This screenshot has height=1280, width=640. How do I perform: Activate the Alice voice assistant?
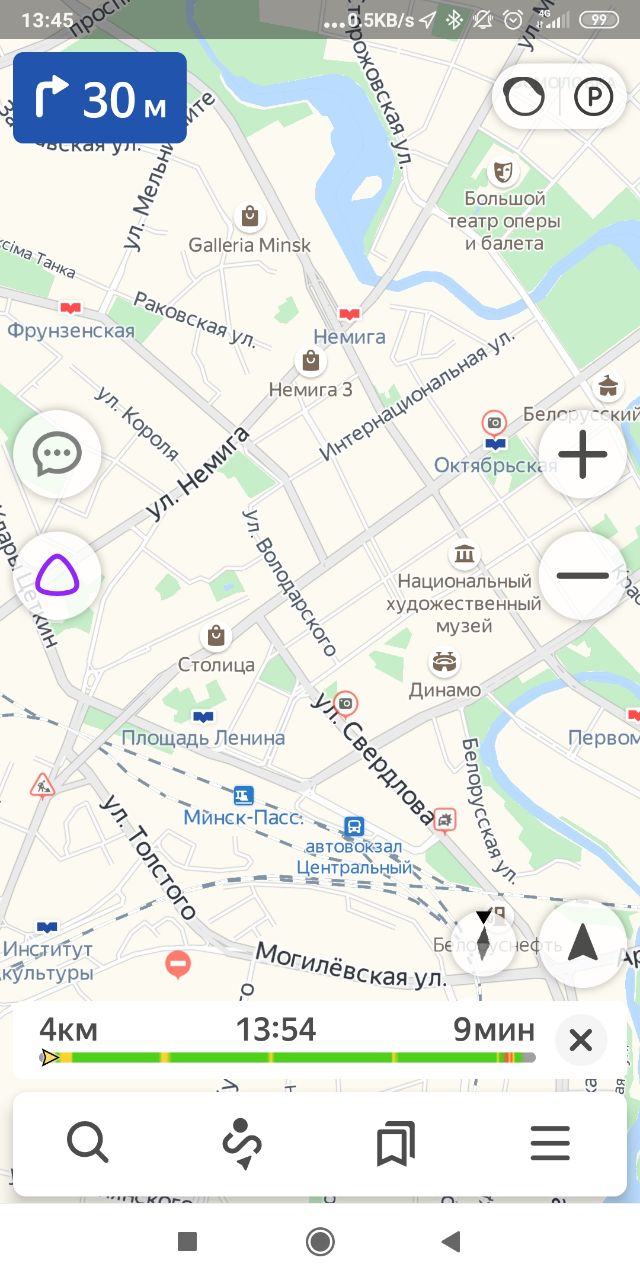pos(57,576)
